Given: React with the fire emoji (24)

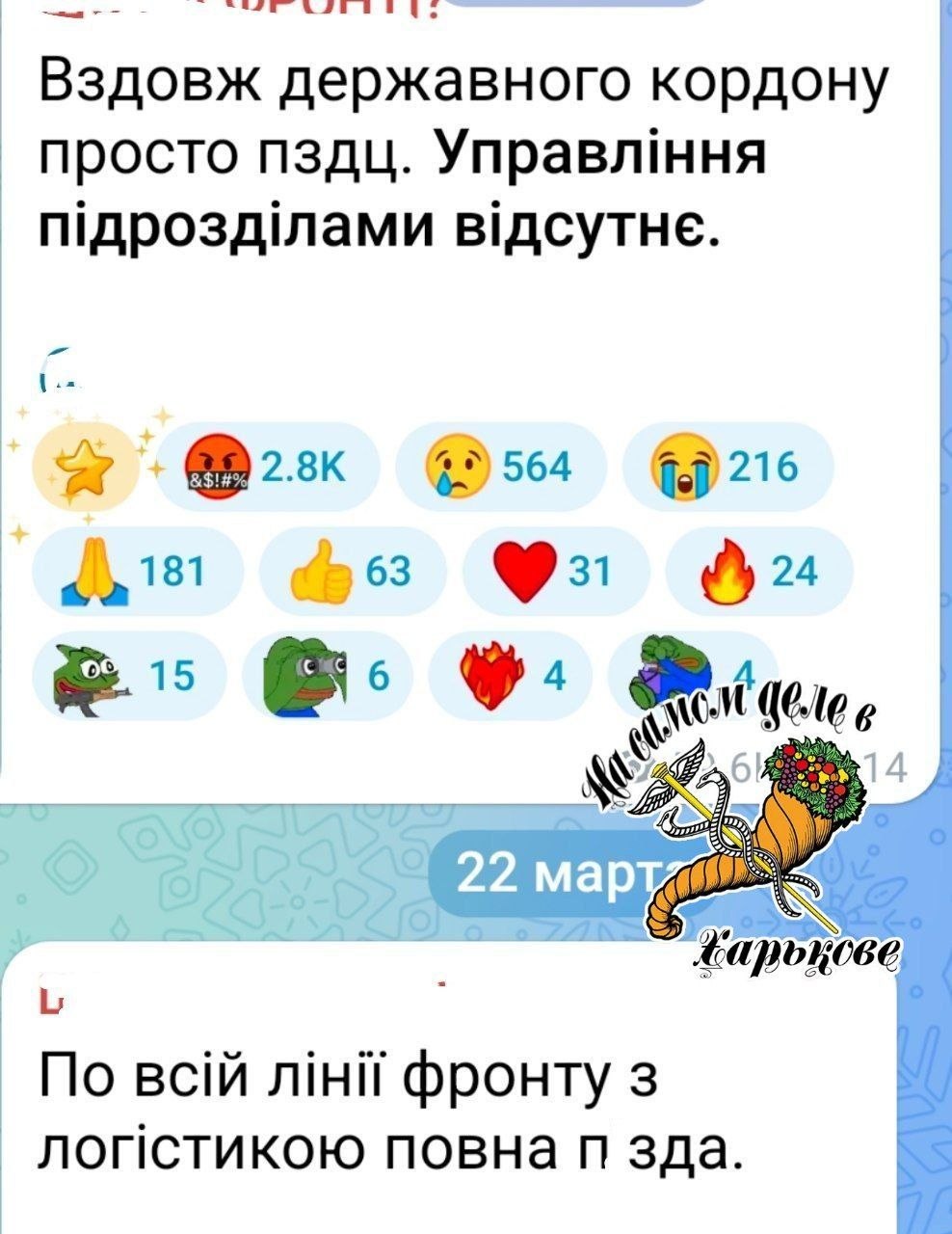Looking at the screenshot, I should [x=759, y=573].
